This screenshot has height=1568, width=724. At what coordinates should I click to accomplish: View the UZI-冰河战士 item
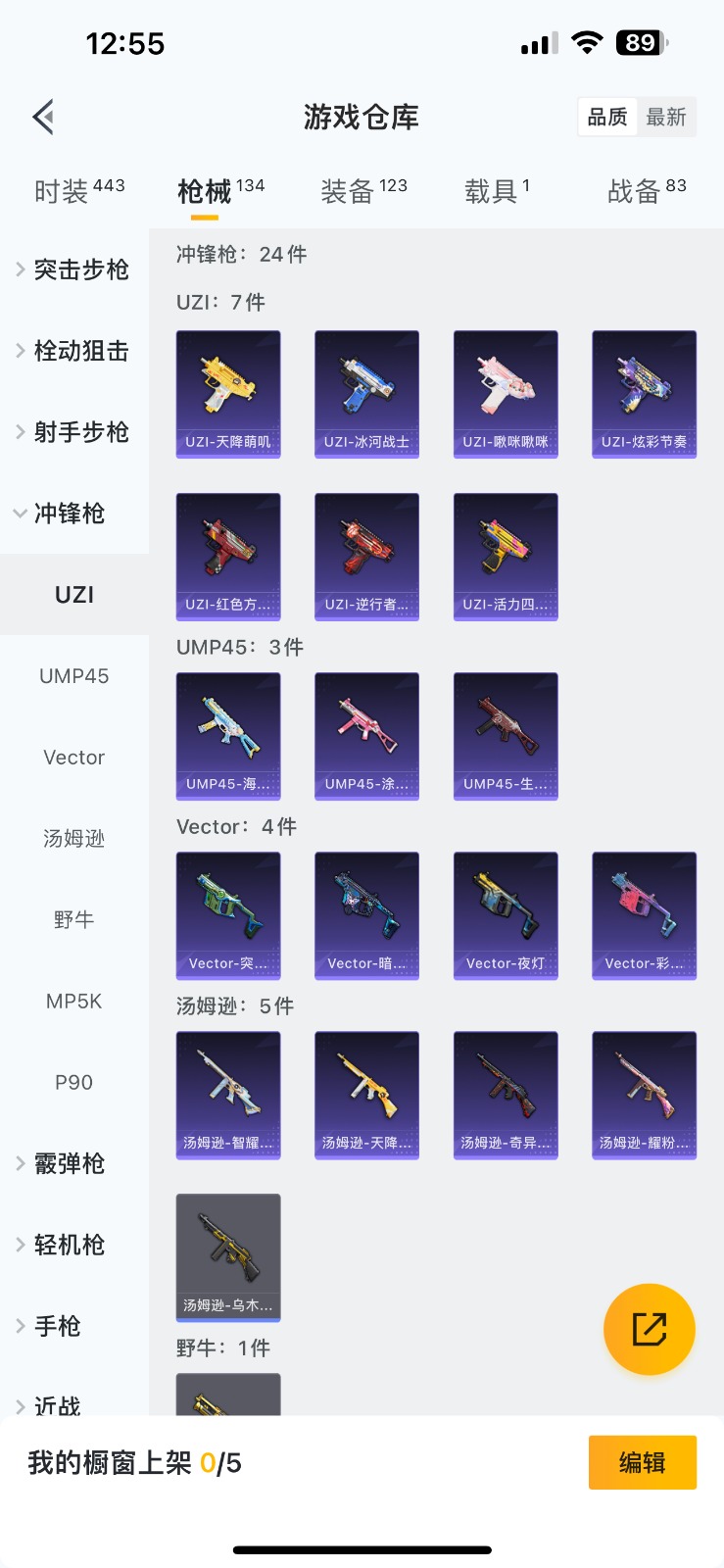coord(366,394)
